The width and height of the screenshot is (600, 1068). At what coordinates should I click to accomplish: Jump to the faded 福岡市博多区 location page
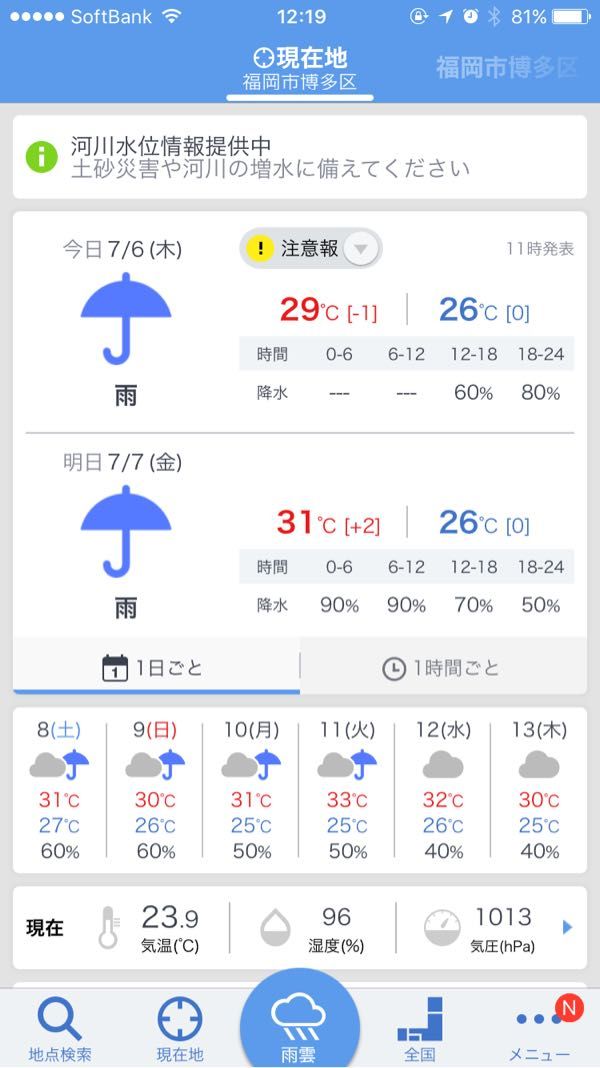[507, 68]
